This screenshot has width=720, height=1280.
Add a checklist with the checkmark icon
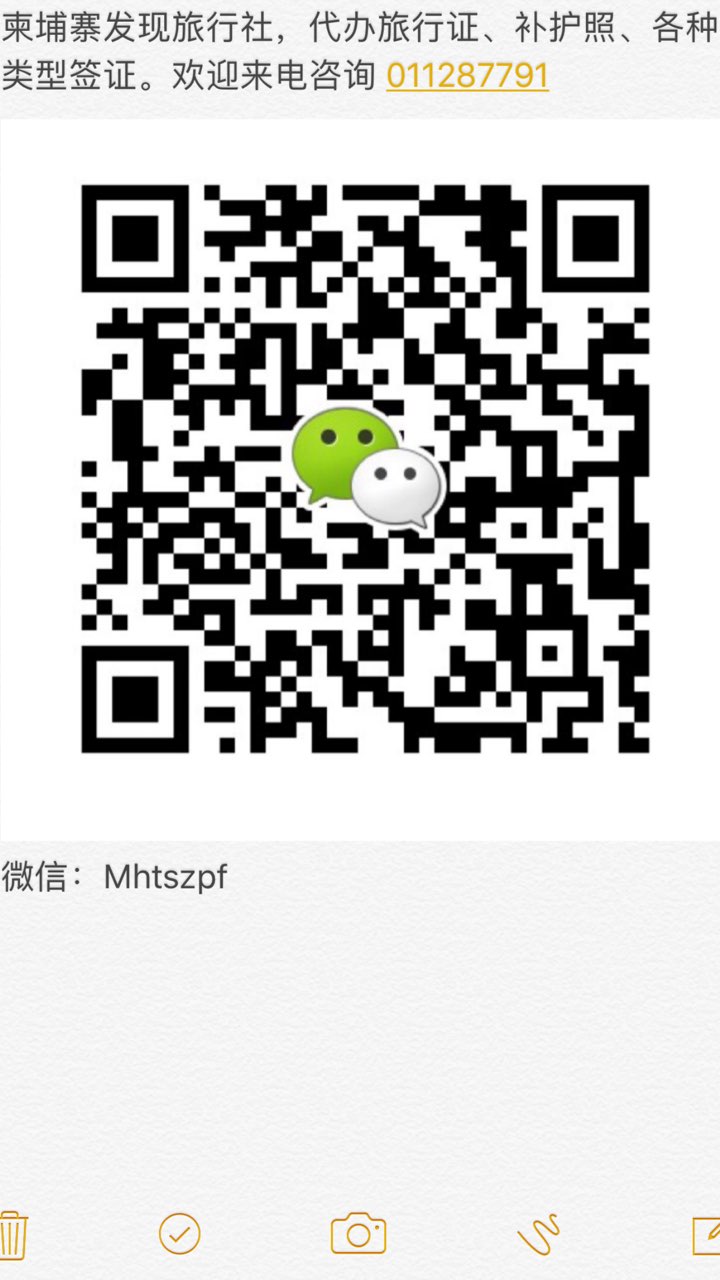(180, 1234)
